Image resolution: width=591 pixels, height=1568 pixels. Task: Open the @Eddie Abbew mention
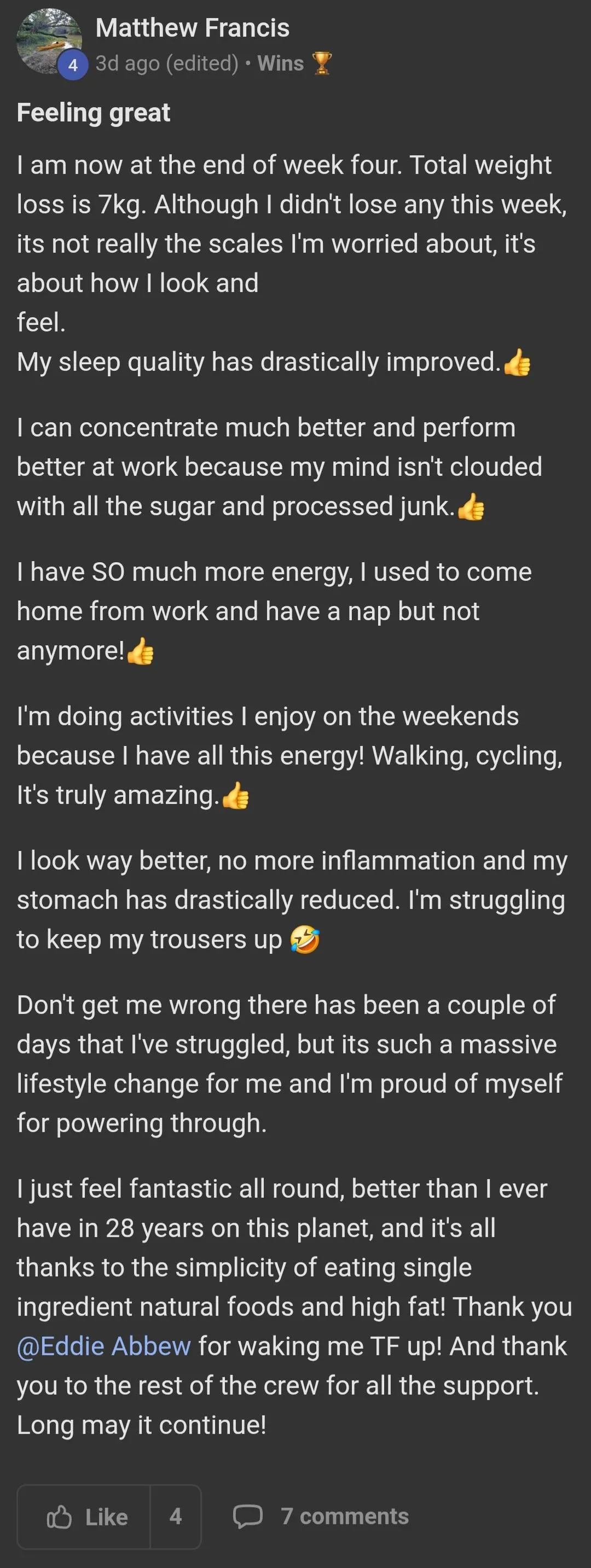tap(104, 1346)
